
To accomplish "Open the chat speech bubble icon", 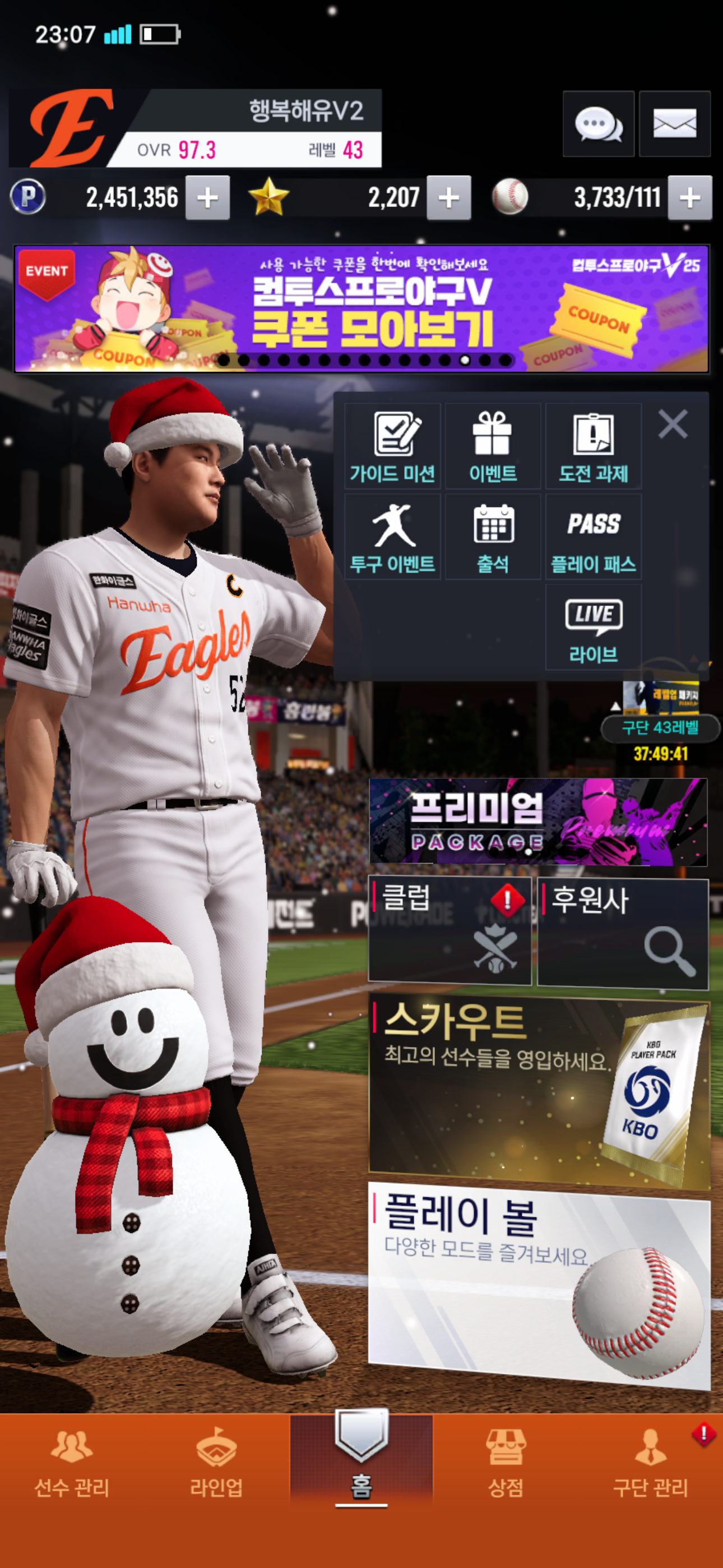I will click(597, 124).
